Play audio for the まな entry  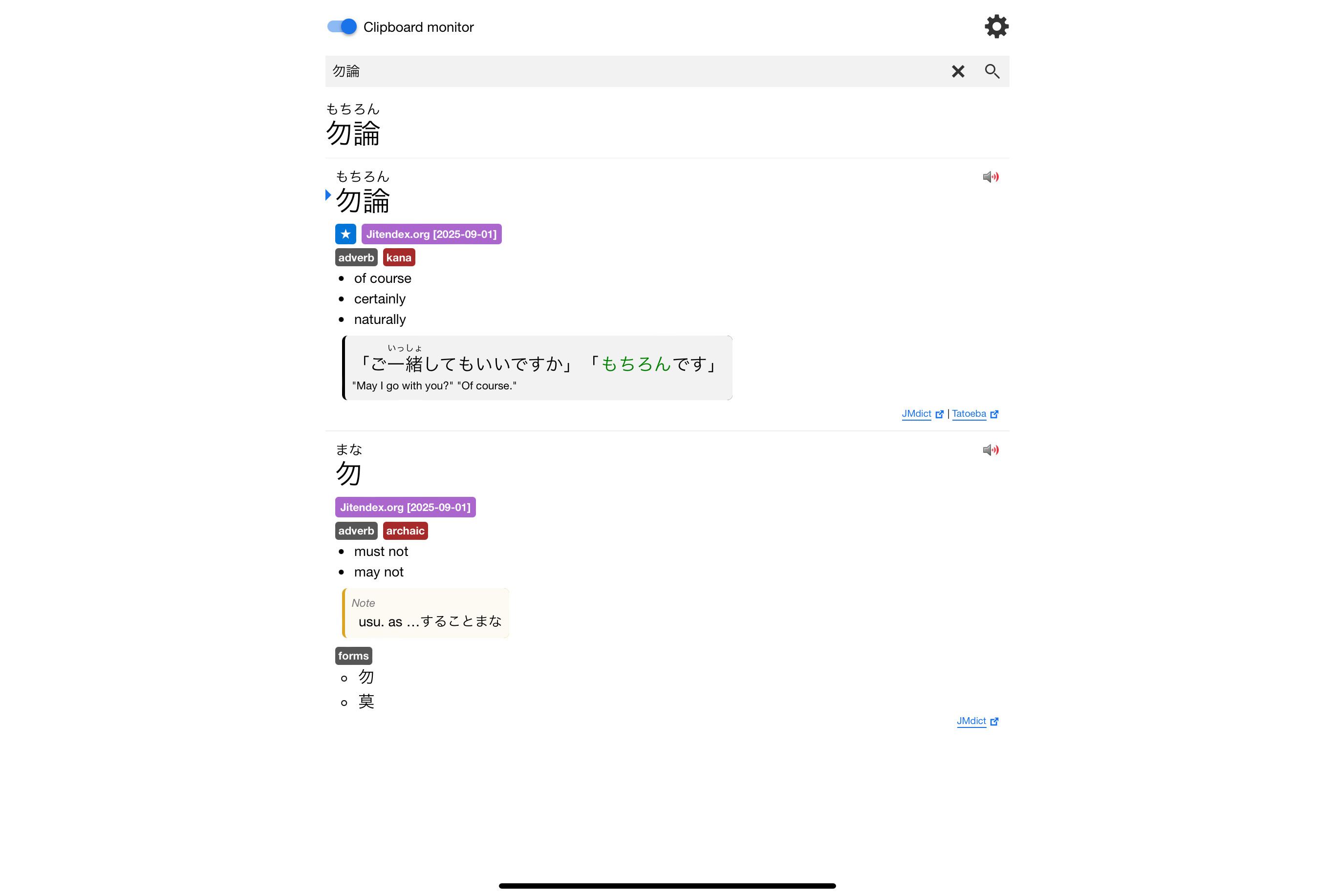990,450
